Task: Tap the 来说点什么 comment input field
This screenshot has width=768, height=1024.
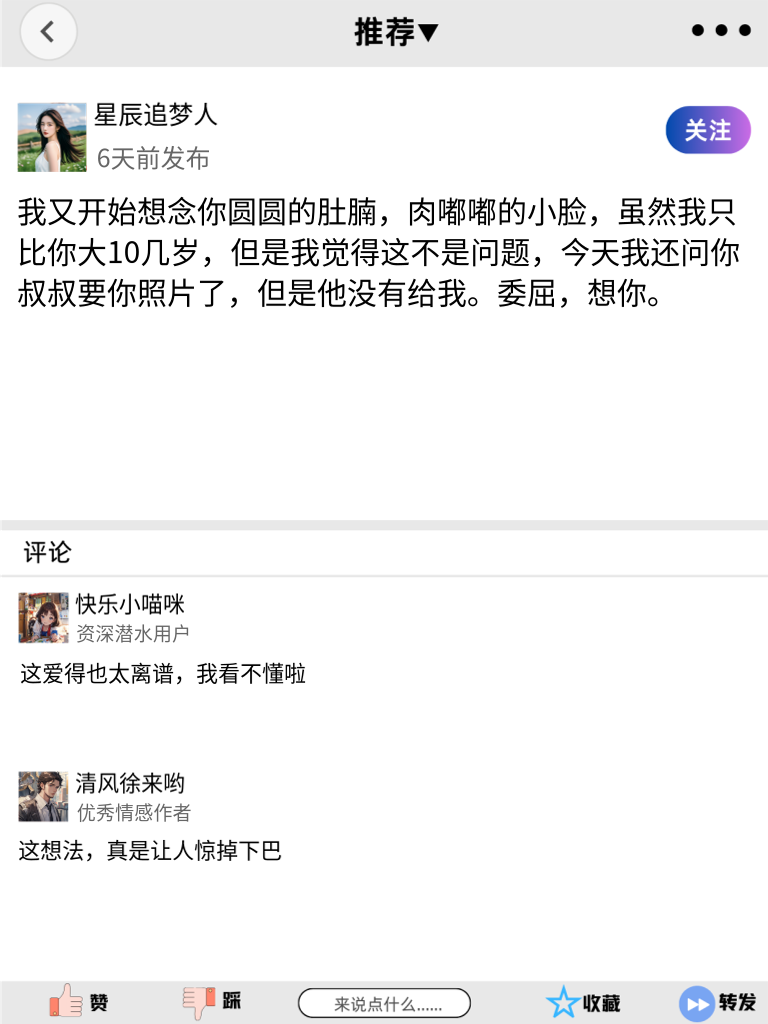Action: [384, 1001]
